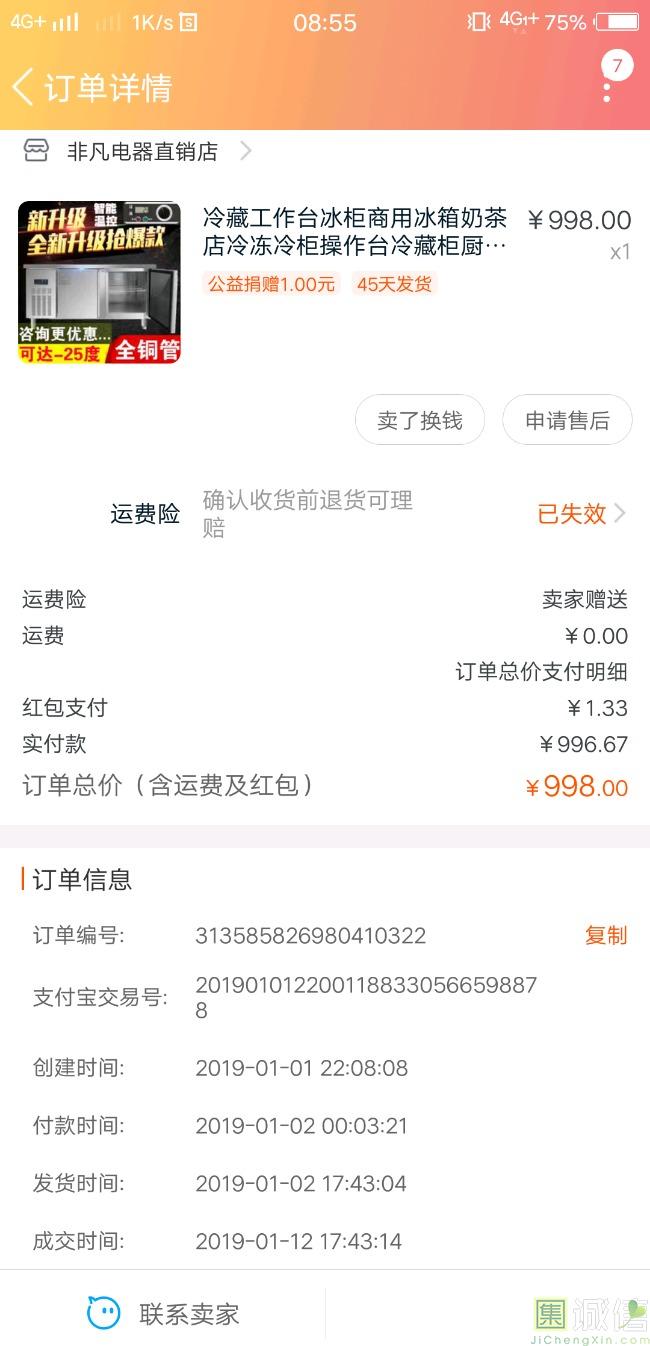Screen dimensions: 650x1346
Task: Tap the 卖了换钱 button
Action: coord(420,420)
